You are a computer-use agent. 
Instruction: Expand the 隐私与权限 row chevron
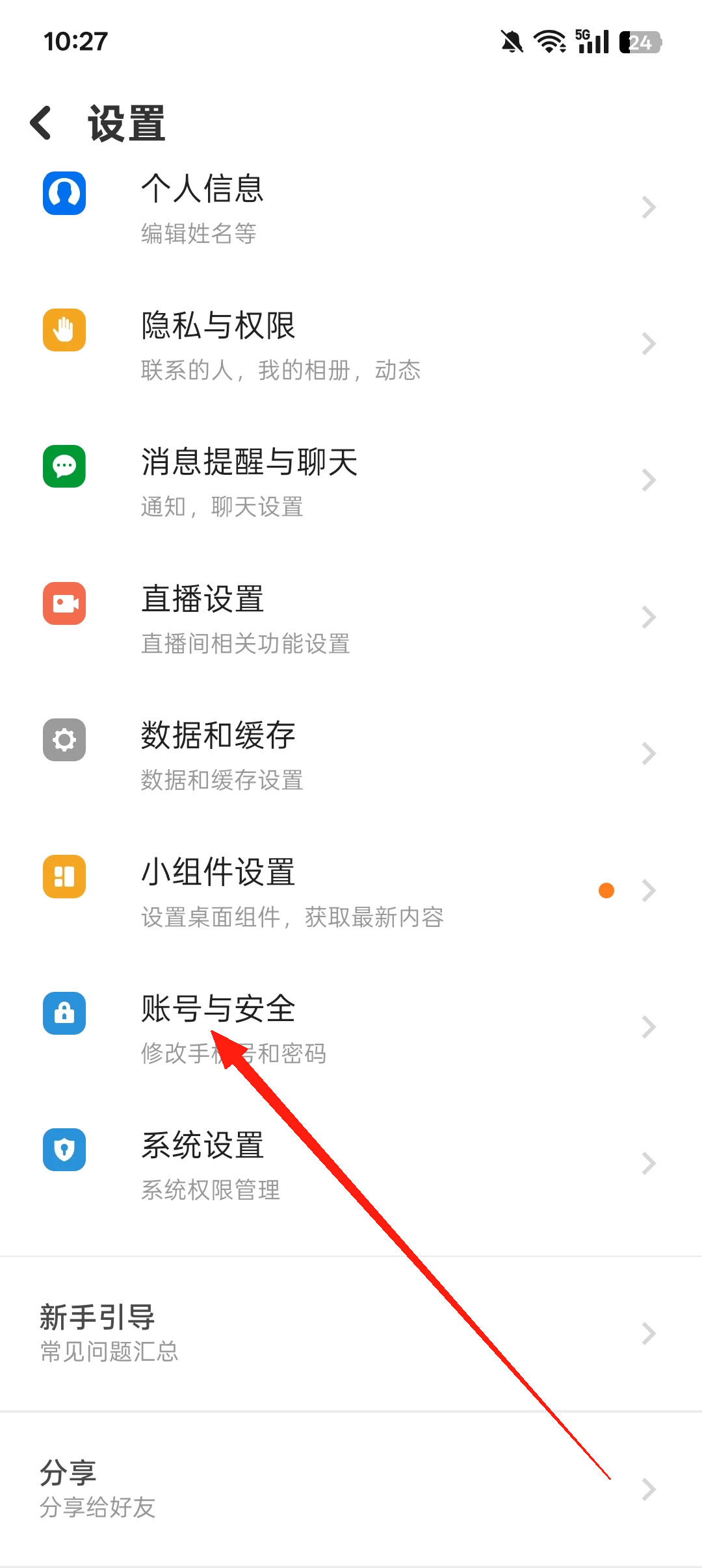[648, 343]
